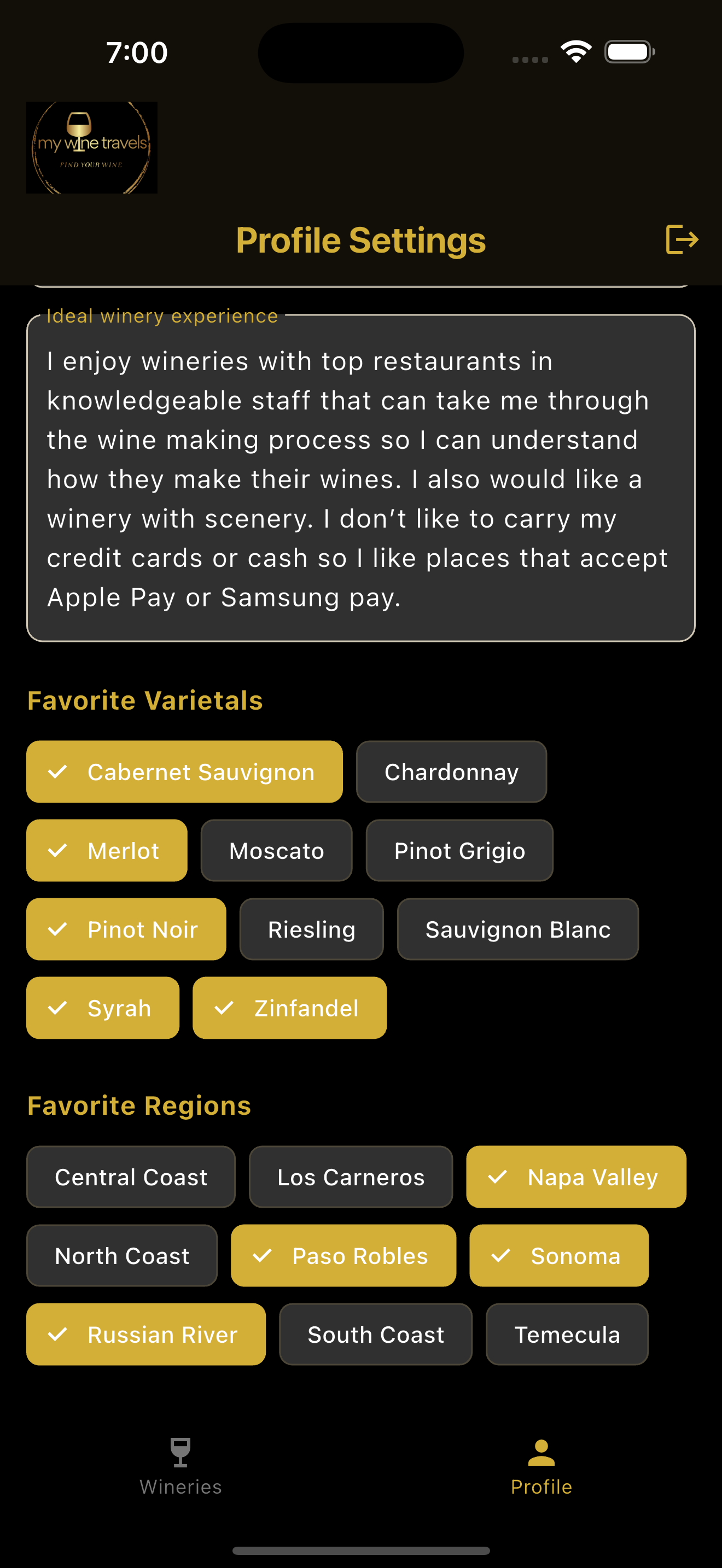Add Los Carneros to favorite regions

pos(351,1177)
